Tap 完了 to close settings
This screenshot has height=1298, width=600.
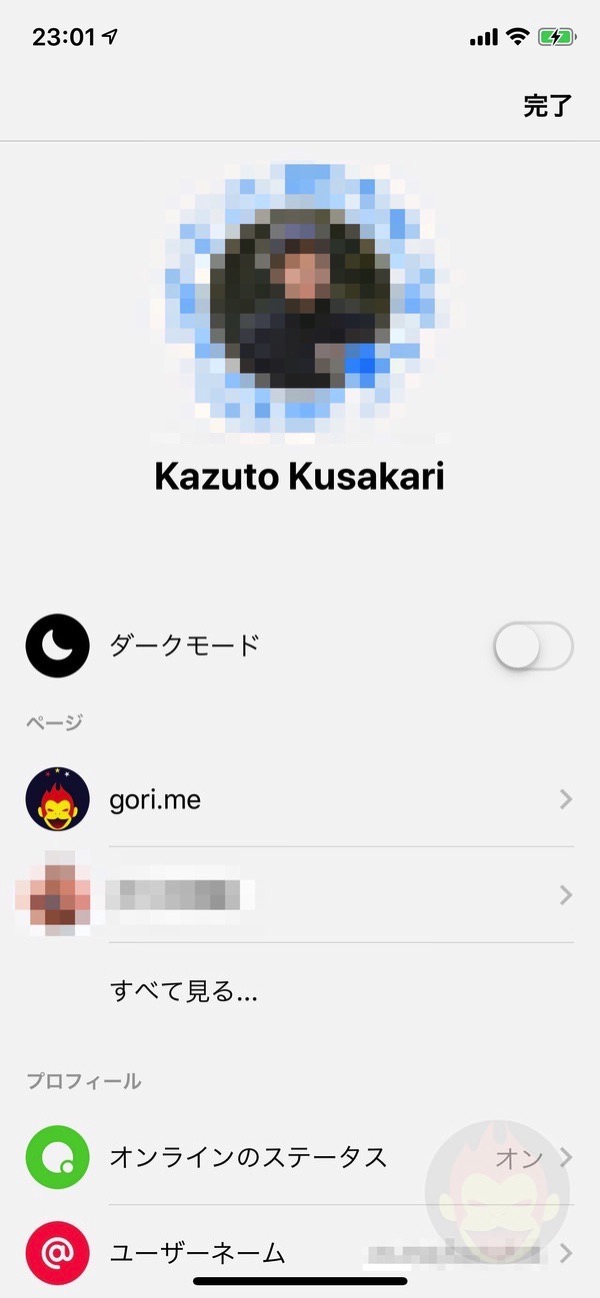coord(546,107)
